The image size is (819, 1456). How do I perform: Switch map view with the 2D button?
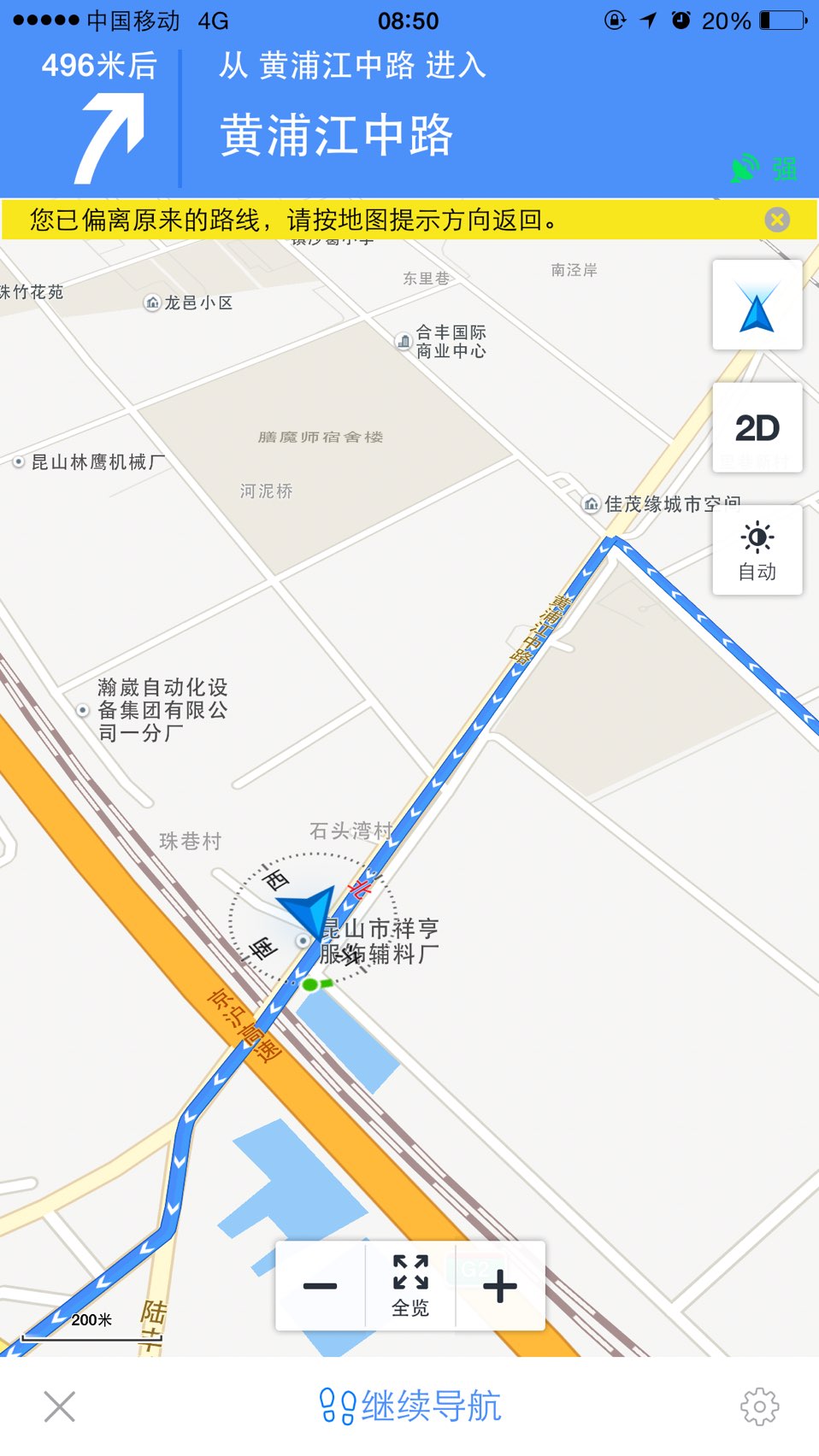click(757, 427)
